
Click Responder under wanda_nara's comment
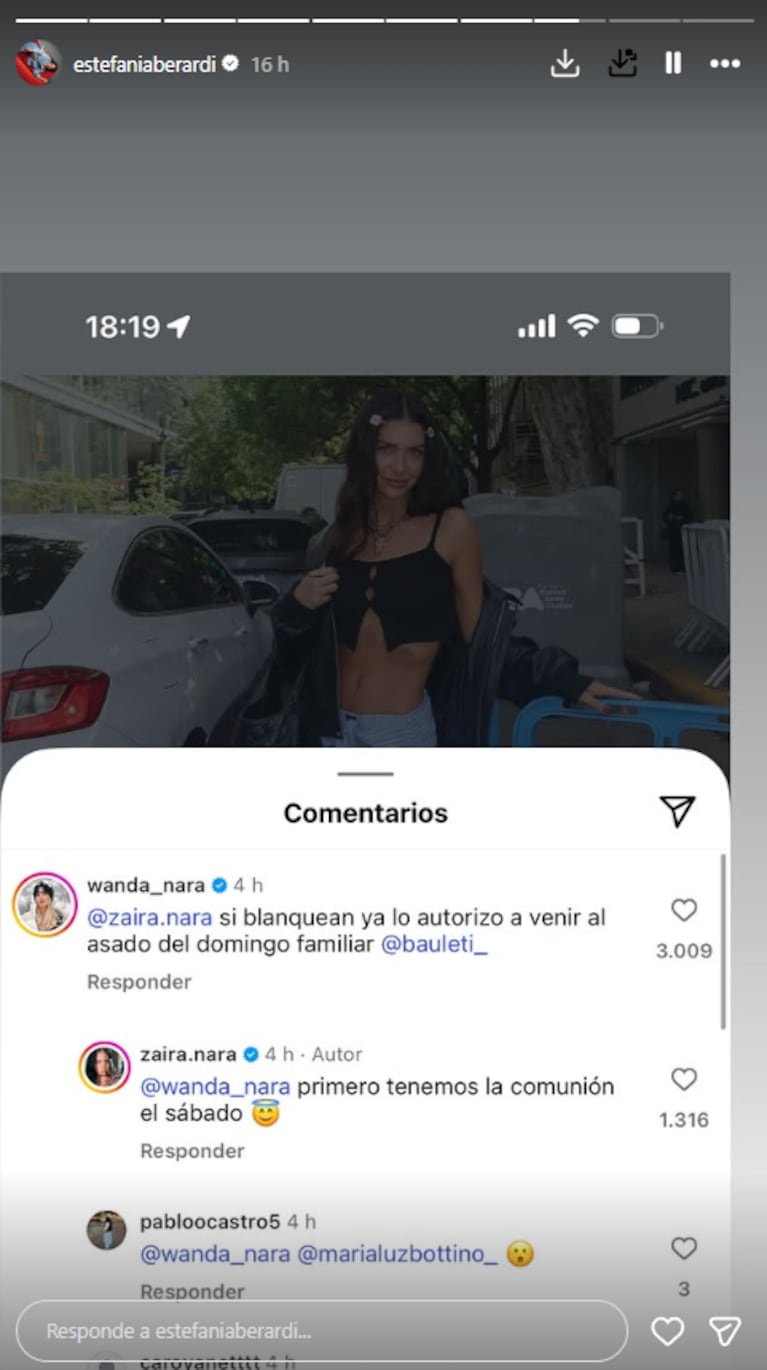pos(139,982)
